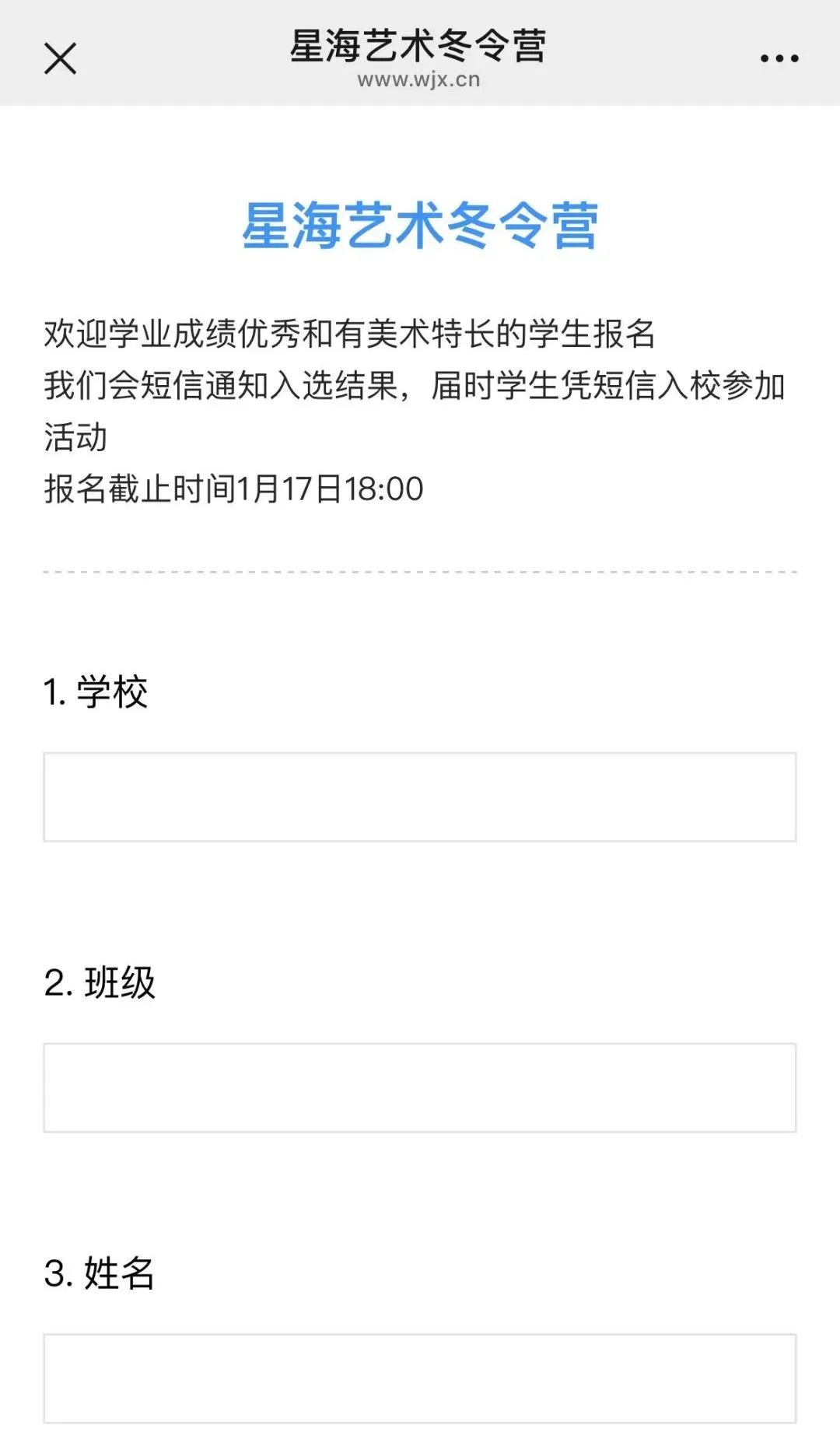Screen dimensions: 840x1446
Task: Close the 星海艺术冬令营 web page
Action: click(60, 58)
